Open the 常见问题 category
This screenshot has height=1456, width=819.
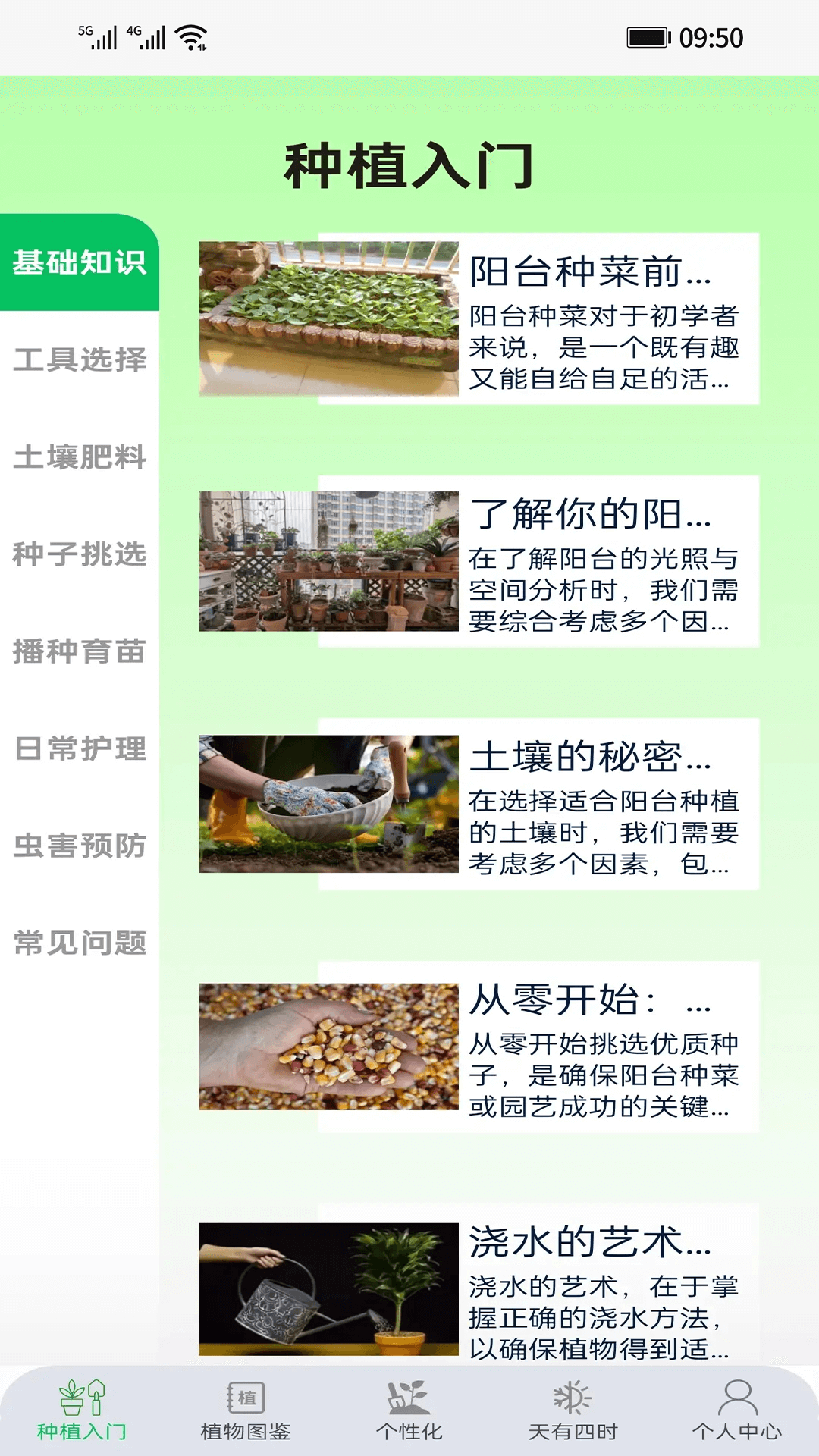[x=80, y=942]
